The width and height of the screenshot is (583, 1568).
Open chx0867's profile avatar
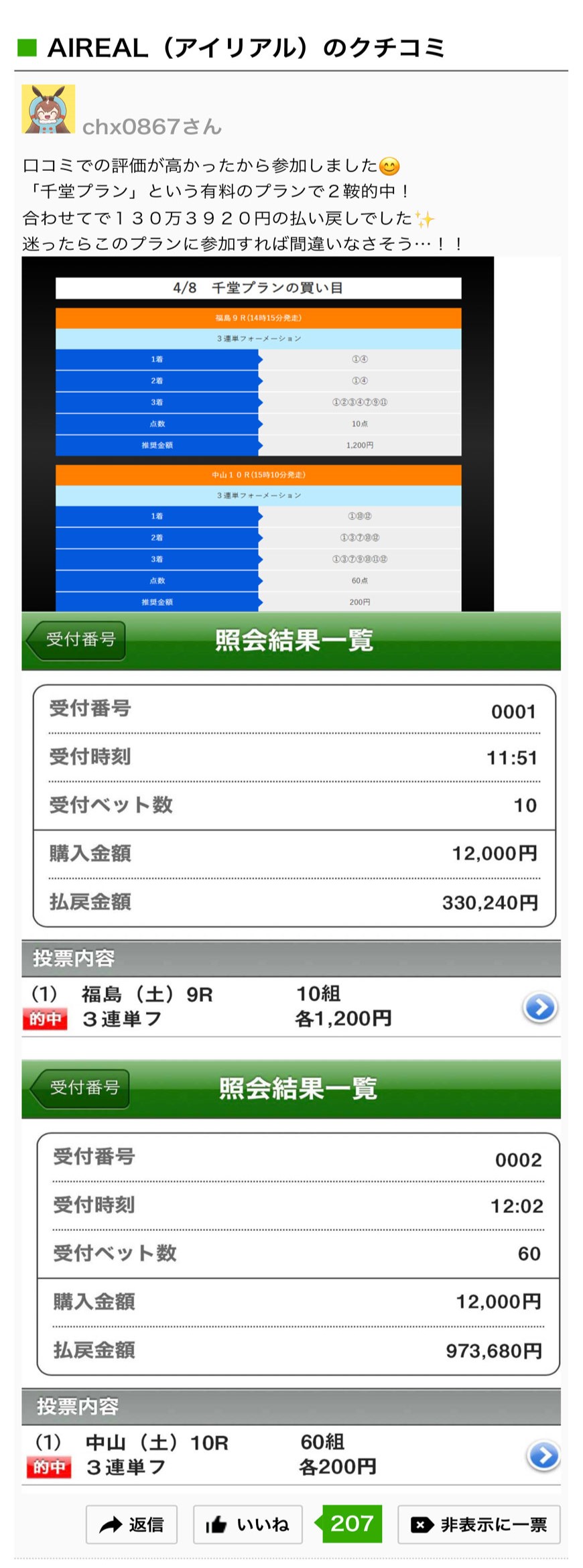(x=48, y=109)
